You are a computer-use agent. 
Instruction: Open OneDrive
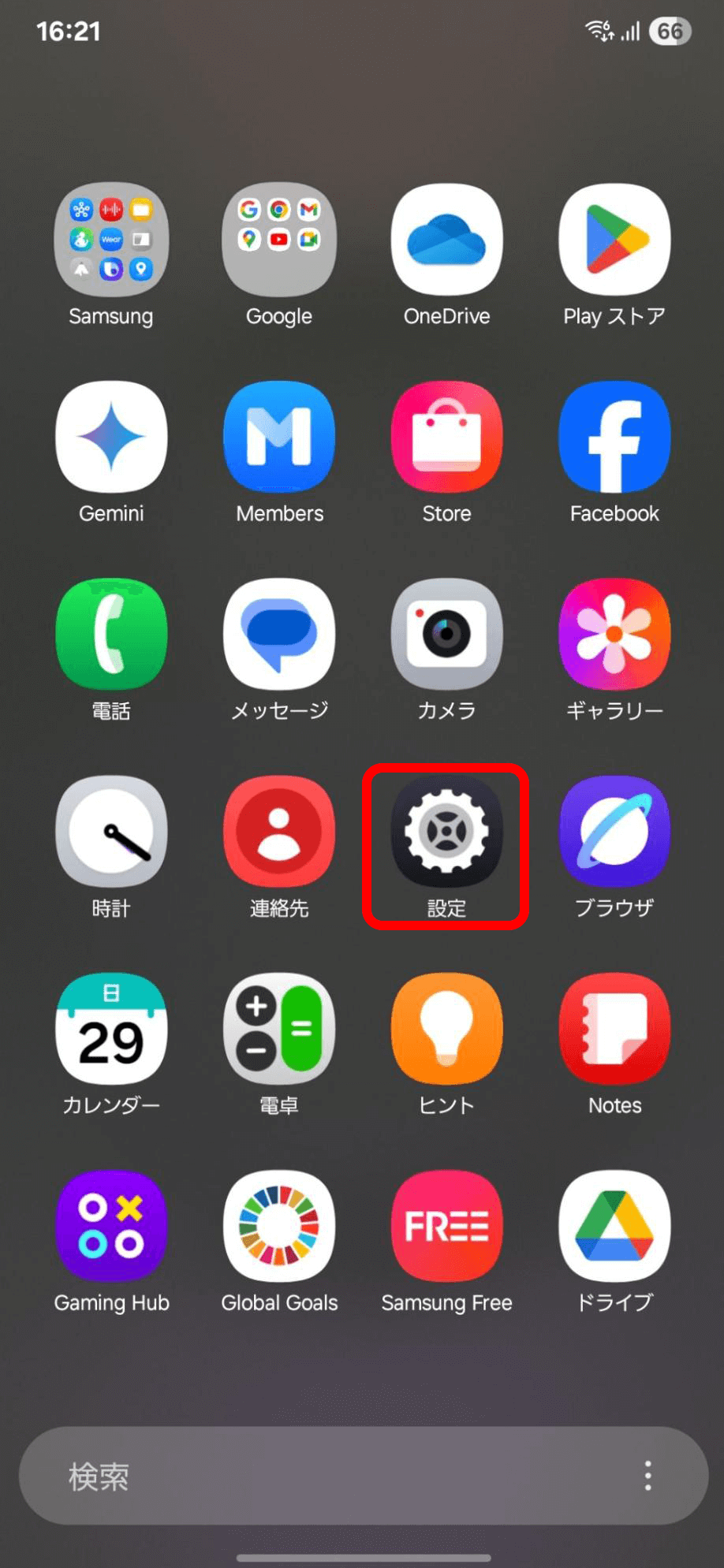point(446,239)
